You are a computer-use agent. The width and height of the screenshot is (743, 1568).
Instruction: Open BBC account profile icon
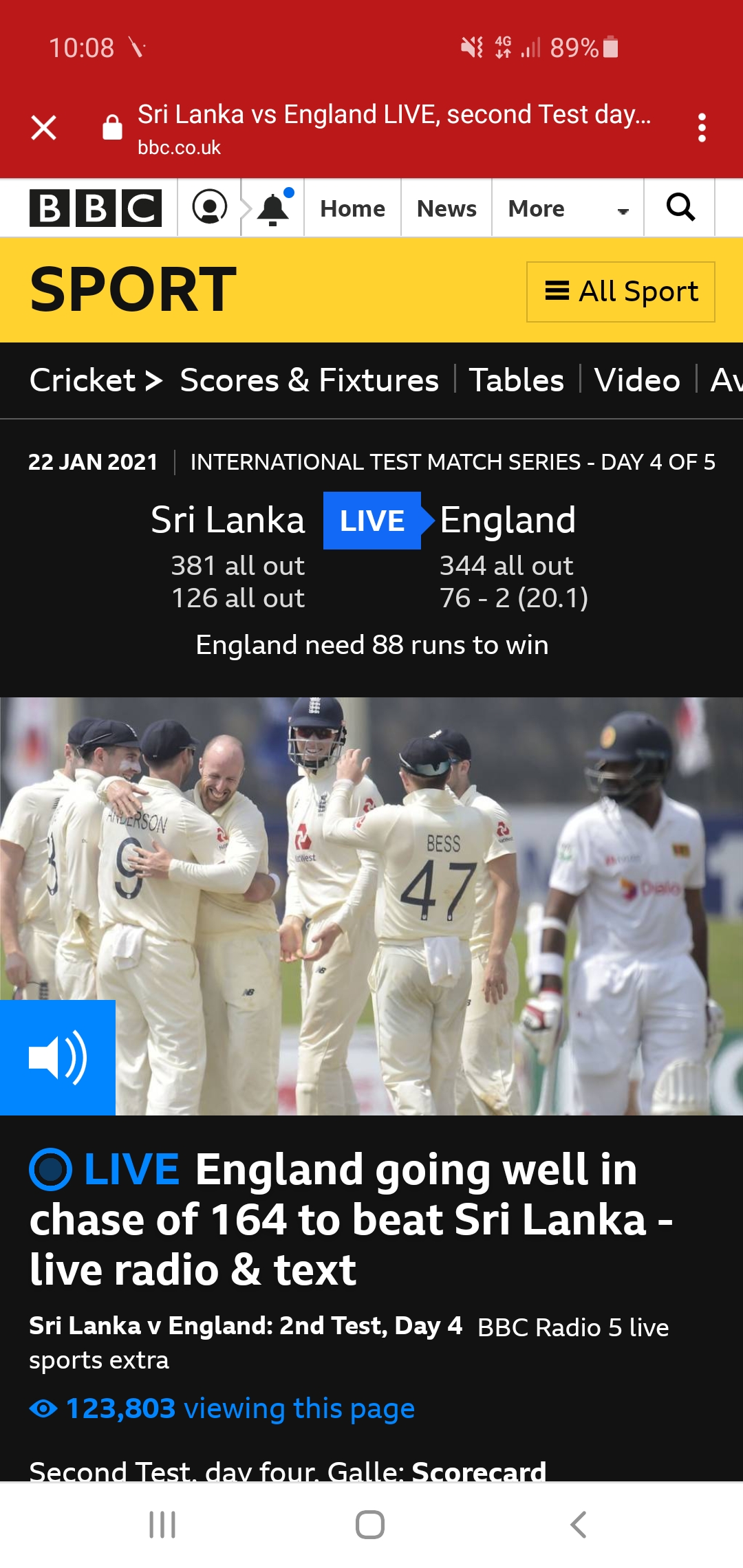[x=210, y=208]
